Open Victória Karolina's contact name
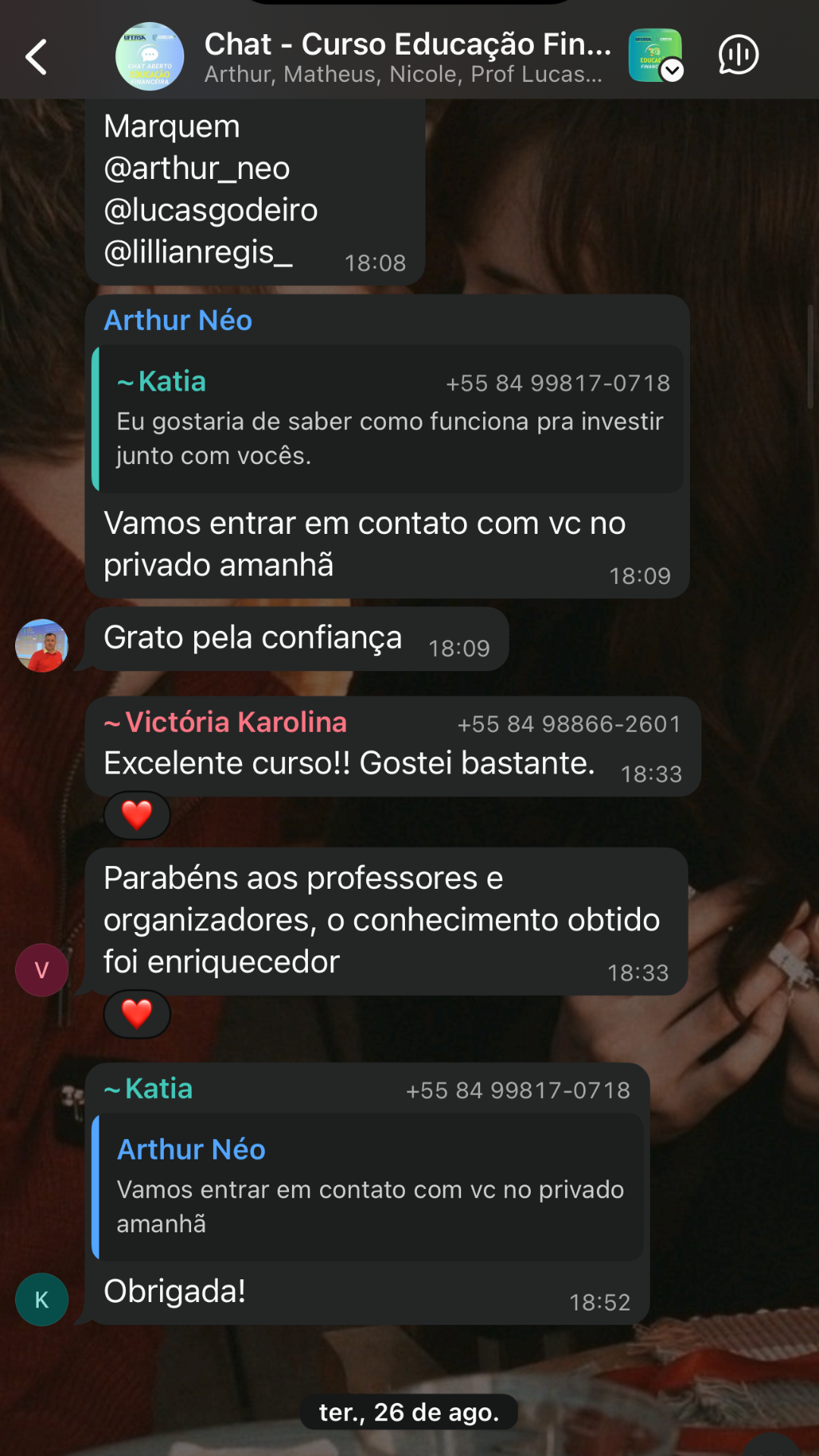819x1456 pixels. tap(235, 723)
